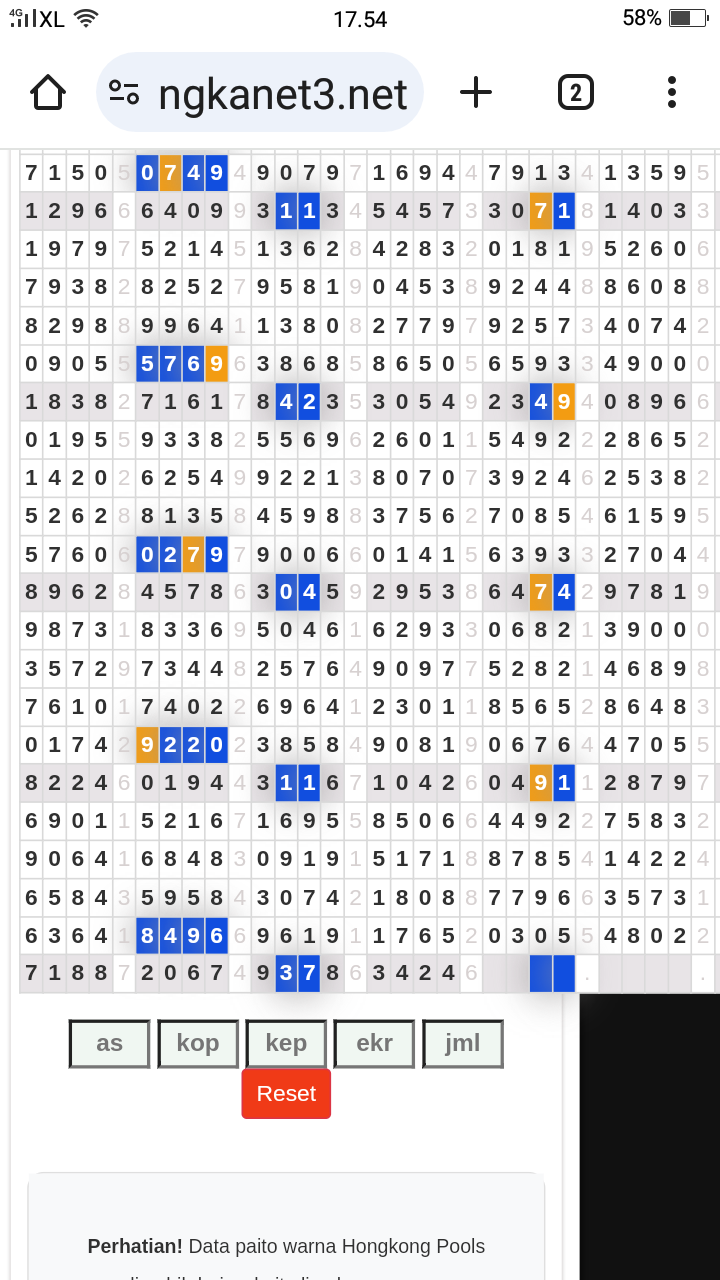This screenshot has height=1280, width=720.
Task: Go to the browser home page
Action: [x=48, y=92]
